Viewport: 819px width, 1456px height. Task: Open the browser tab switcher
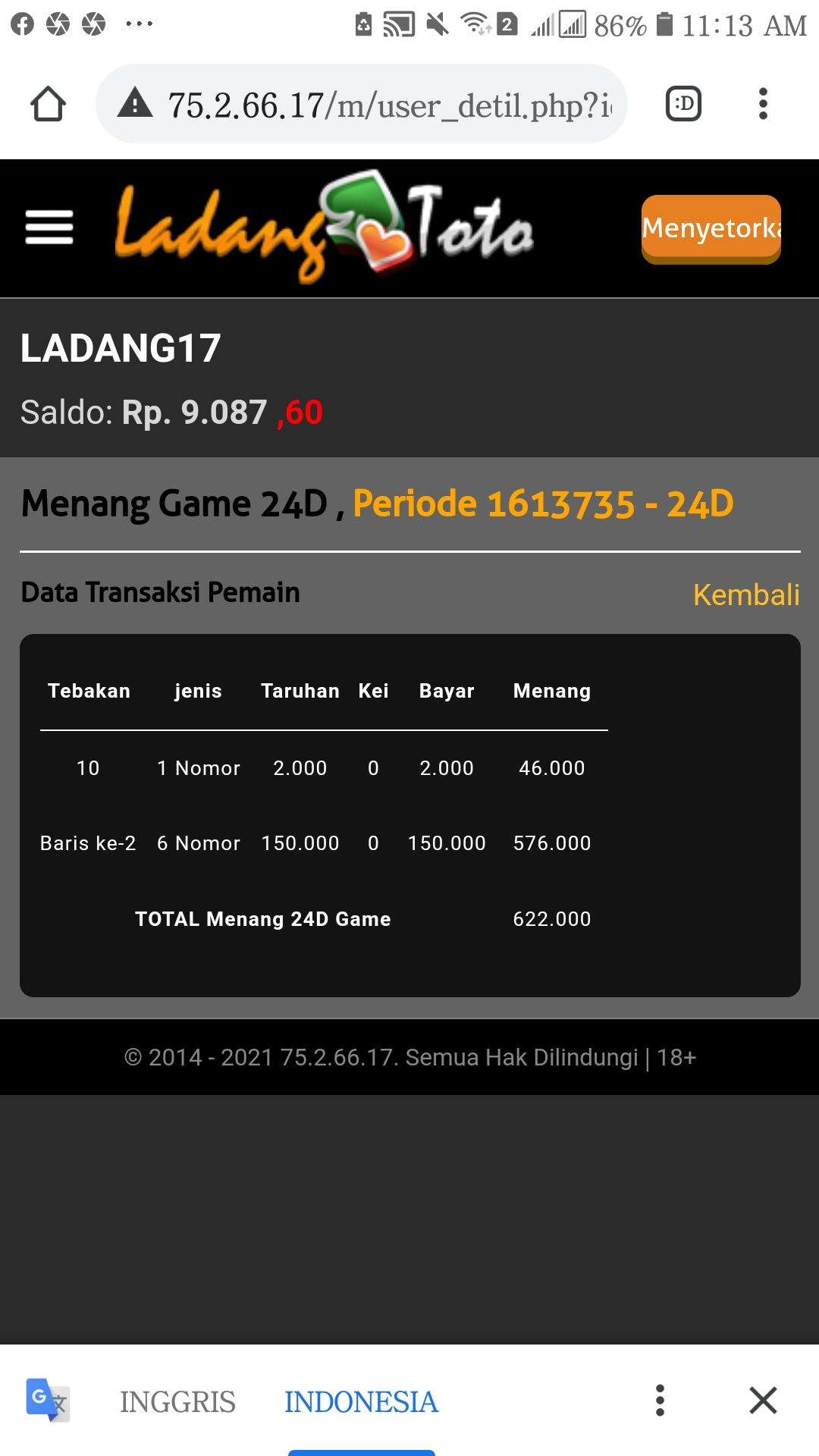tap(683, 104)
